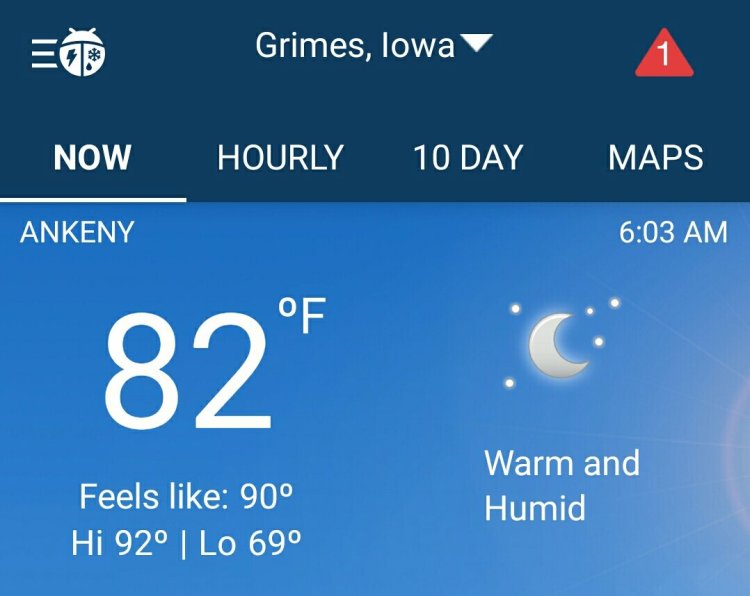This screenshot has height=596, width=750.
Task: Expand the Grimes, Iowa location dropdown
Action: [375, 45]
